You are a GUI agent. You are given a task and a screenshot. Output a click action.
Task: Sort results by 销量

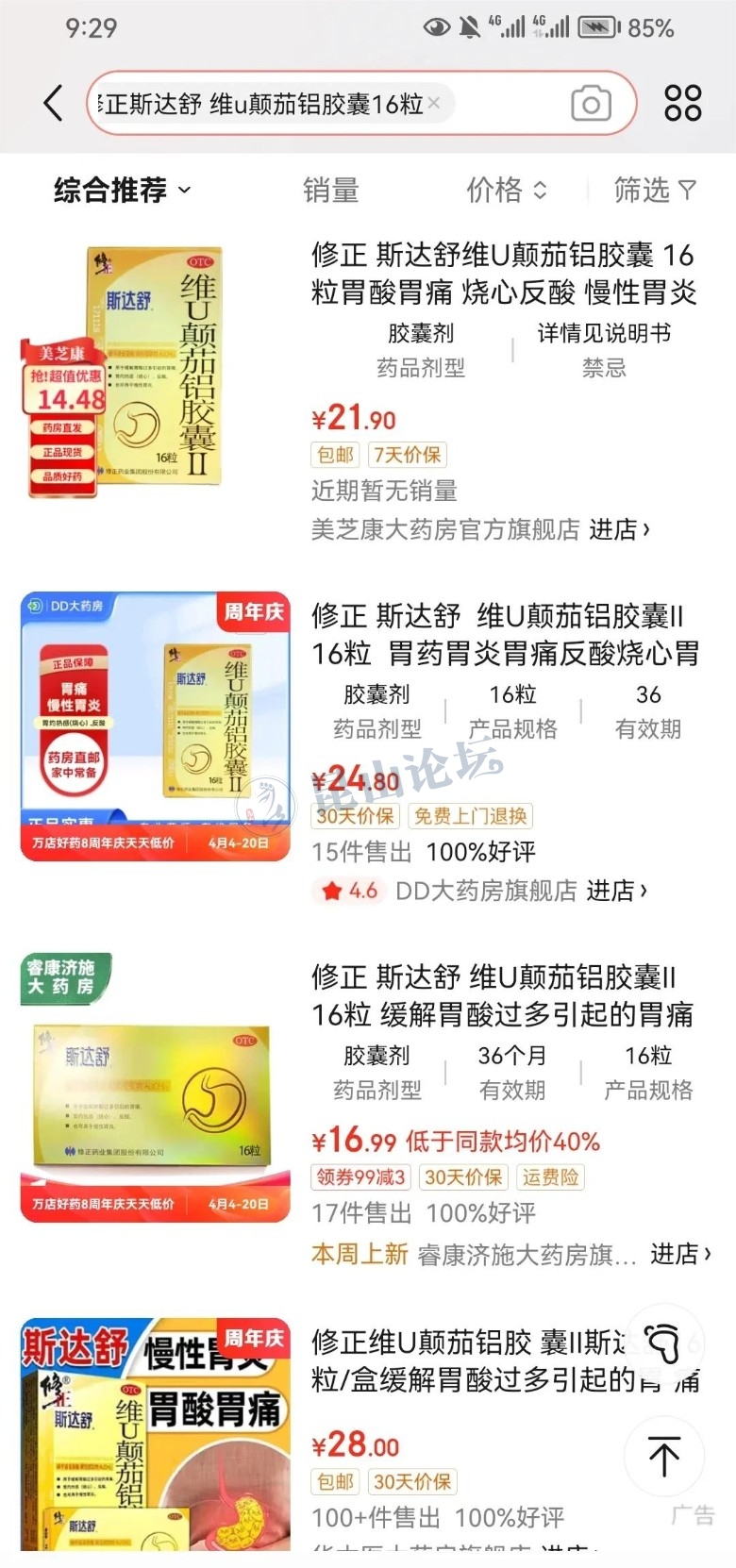[x=330, y=191]
